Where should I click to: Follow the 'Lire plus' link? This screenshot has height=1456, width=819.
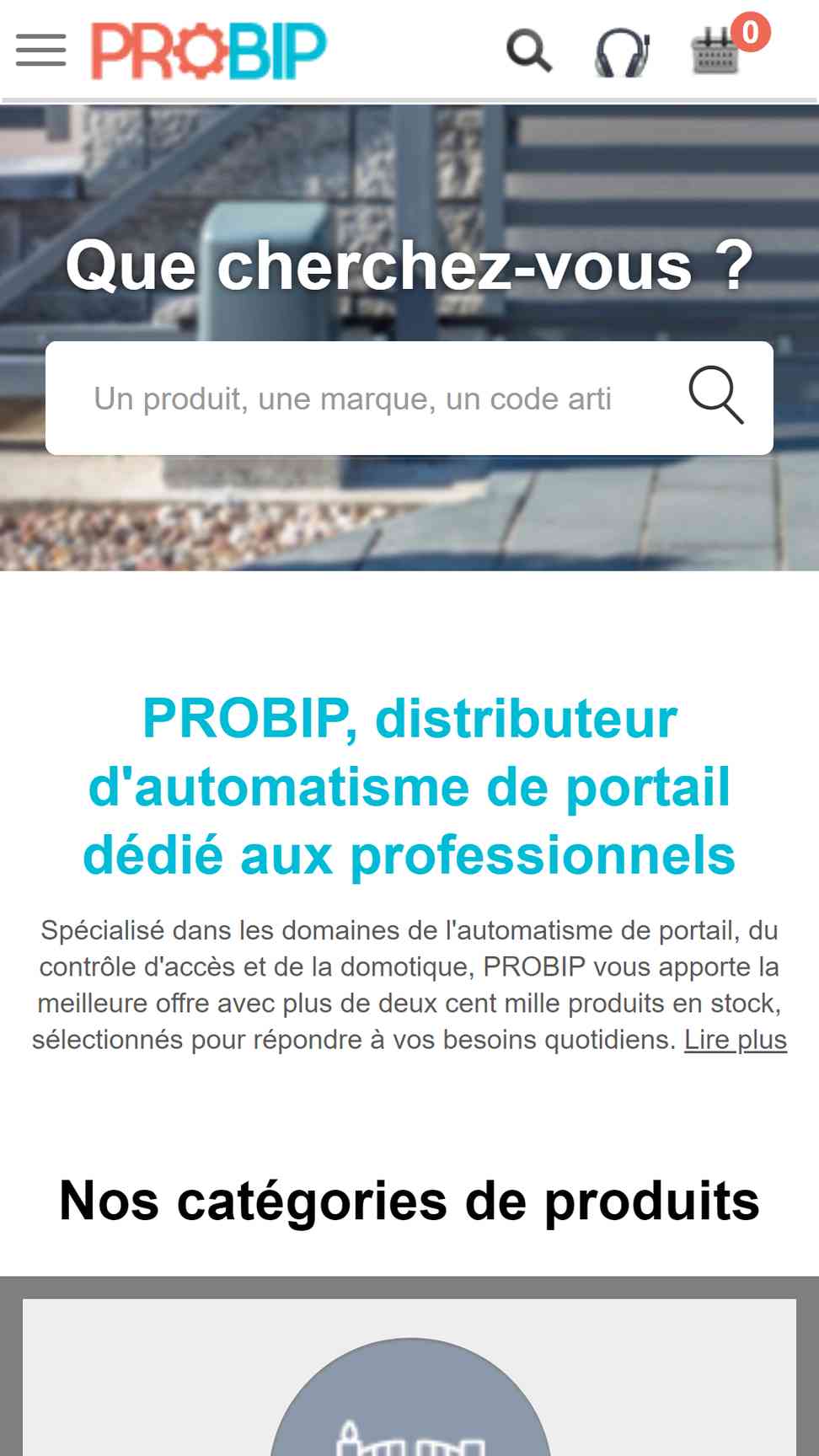coord(735,1040)
